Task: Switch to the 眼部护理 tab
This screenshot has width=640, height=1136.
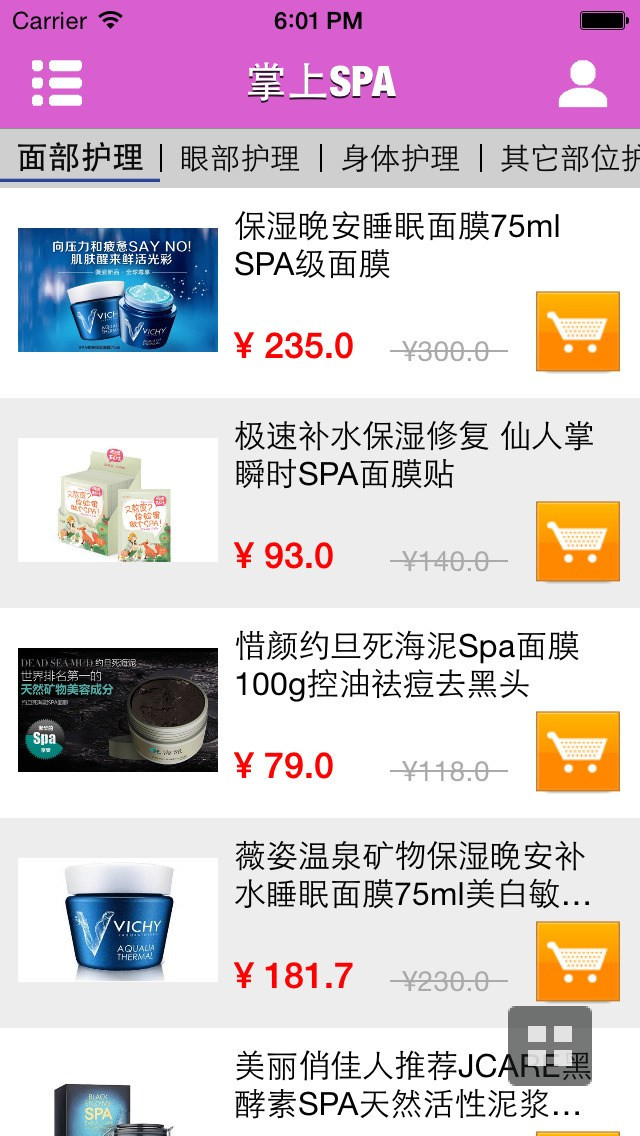Action: (240, 158)
